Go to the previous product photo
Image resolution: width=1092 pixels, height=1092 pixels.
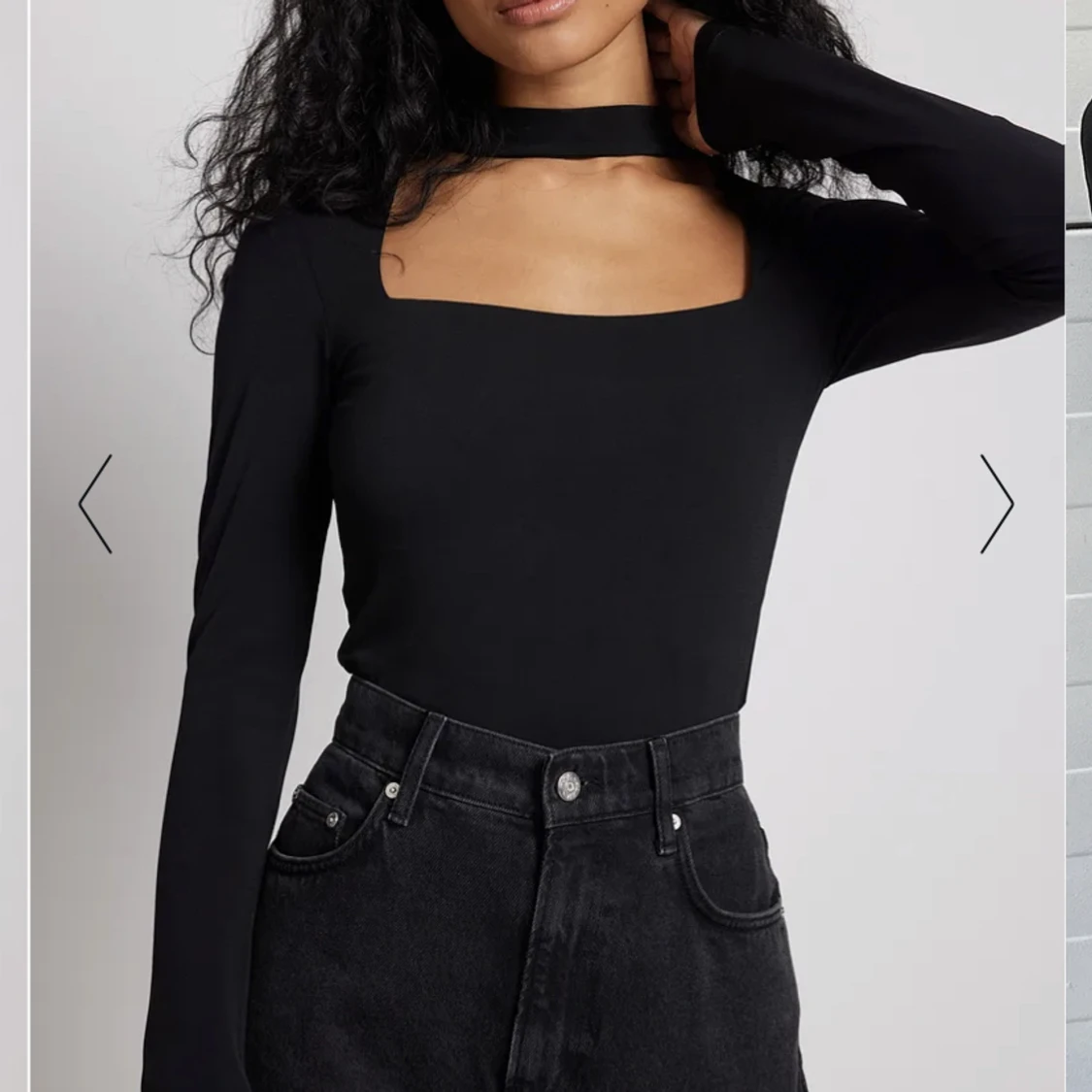tap(95, 504)
